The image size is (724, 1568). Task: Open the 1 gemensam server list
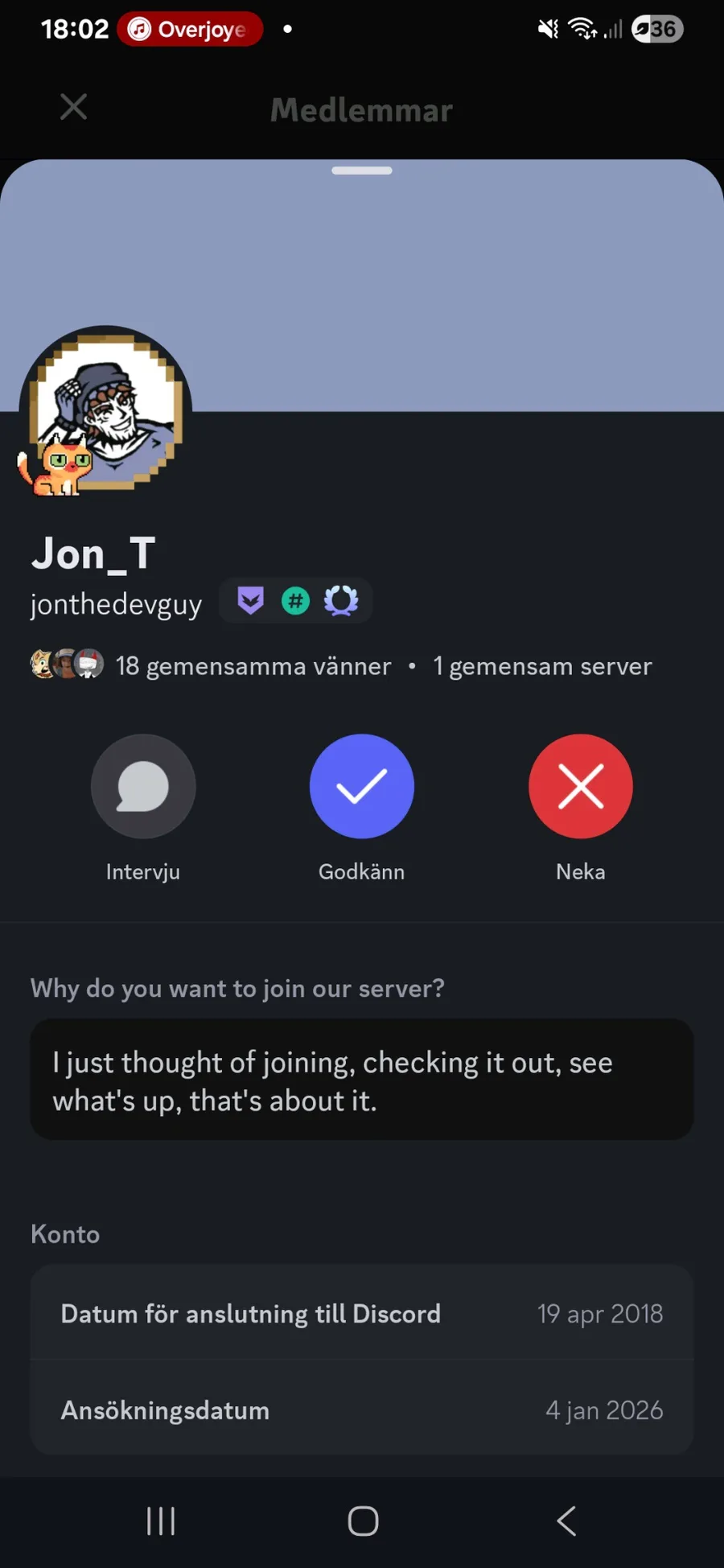point(542,665)
